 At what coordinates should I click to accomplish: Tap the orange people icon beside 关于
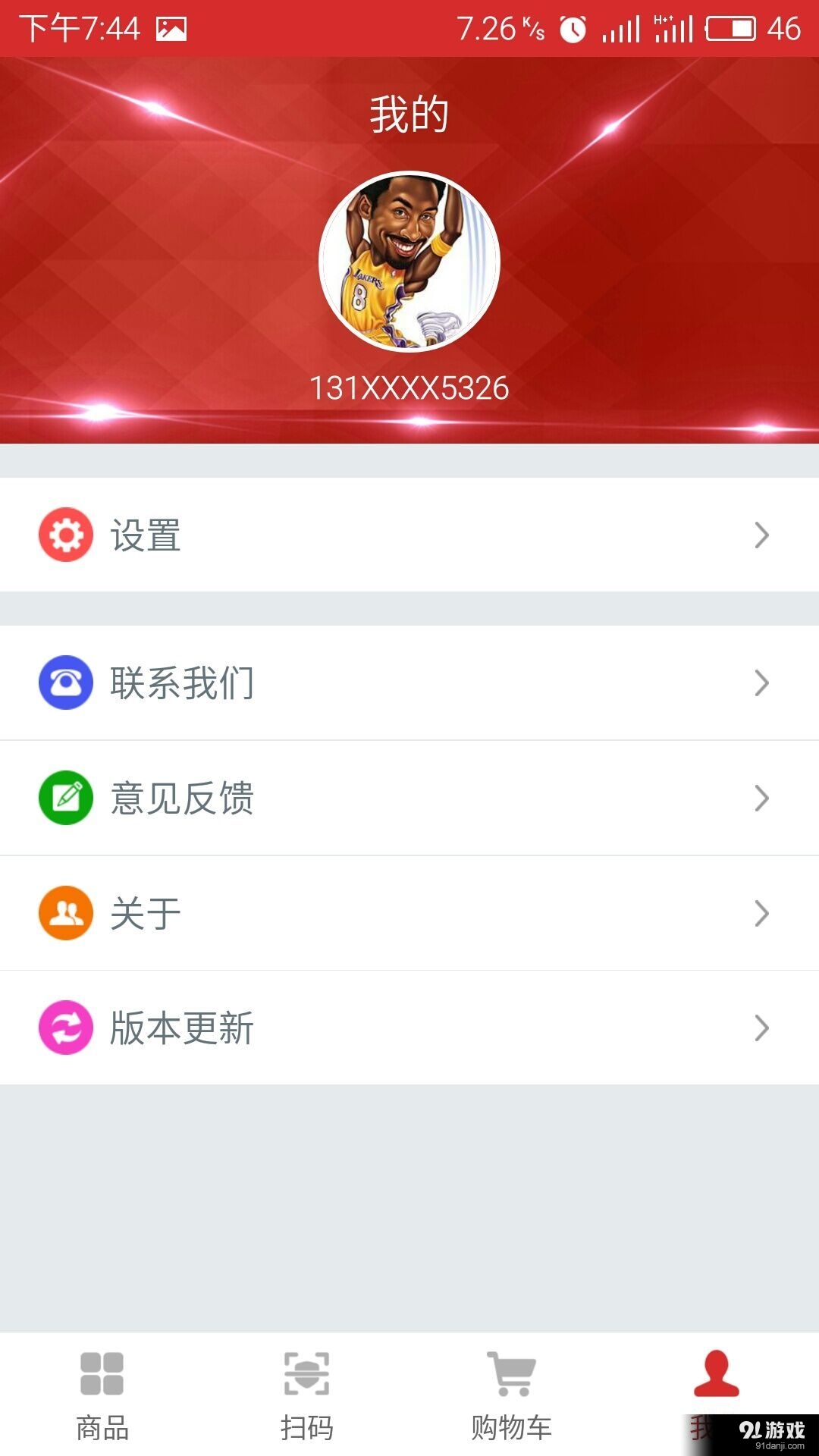click(65, 913)
